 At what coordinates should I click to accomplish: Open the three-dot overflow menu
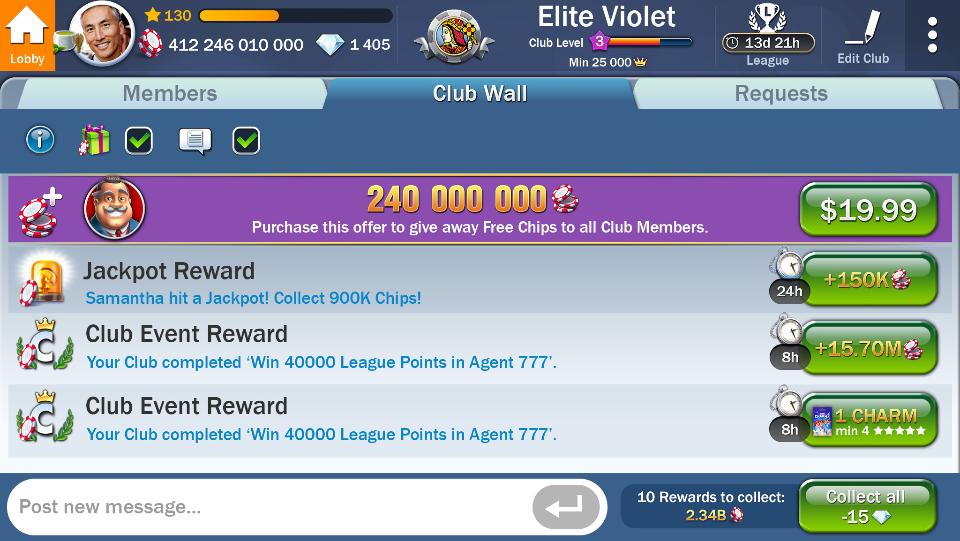[x=932, y=35]
